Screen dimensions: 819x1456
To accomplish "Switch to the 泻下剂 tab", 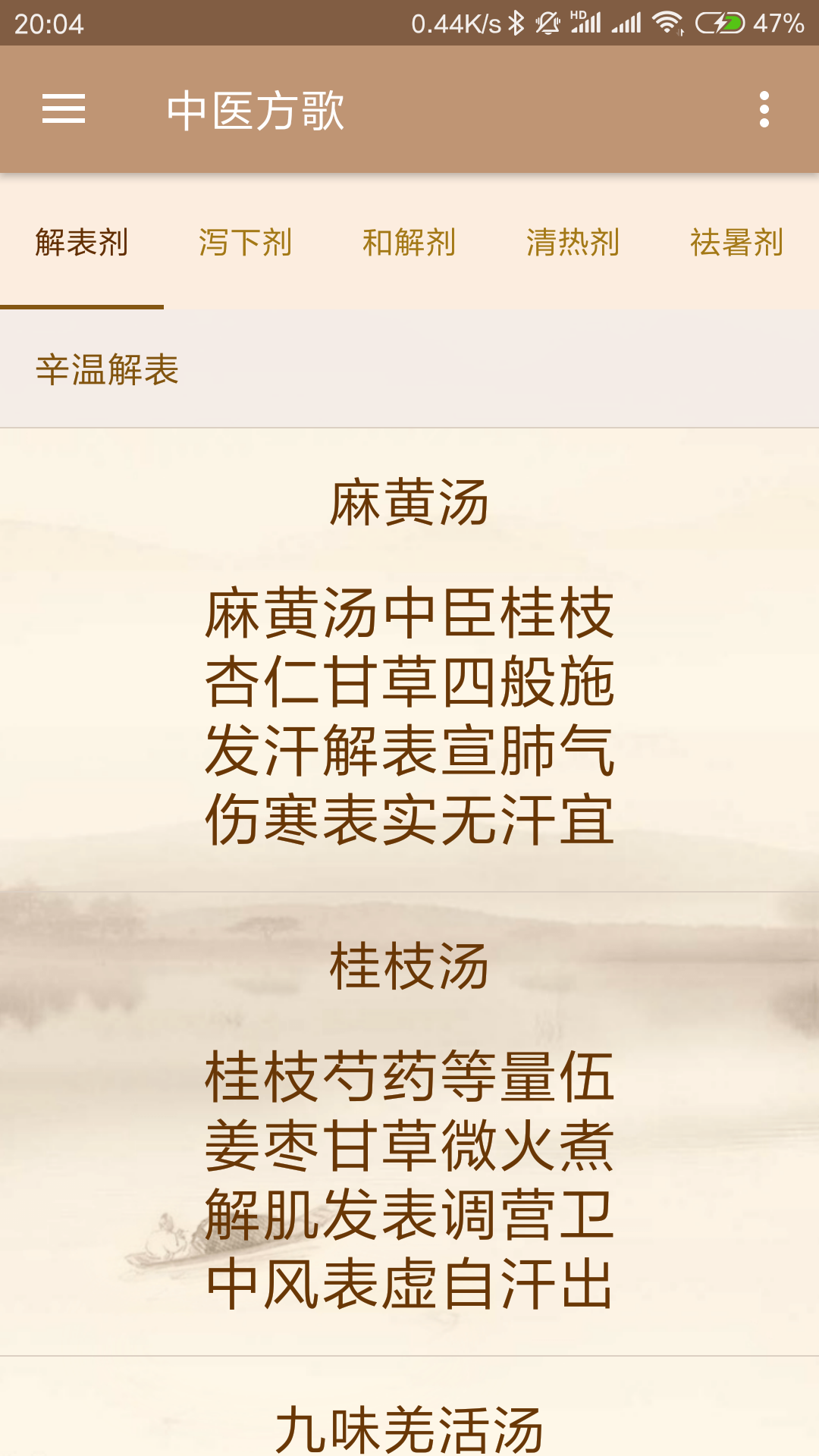I will point(245,243).
